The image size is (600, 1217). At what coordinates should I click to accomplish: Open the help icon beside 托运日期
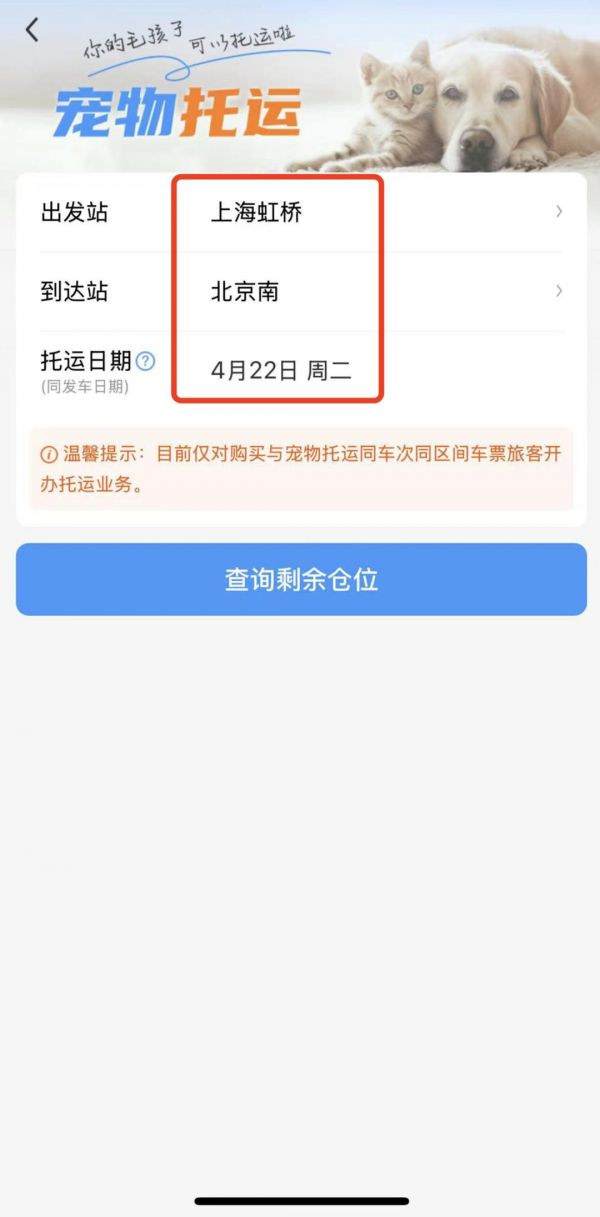pyautogui.click(x=146, y=361)
